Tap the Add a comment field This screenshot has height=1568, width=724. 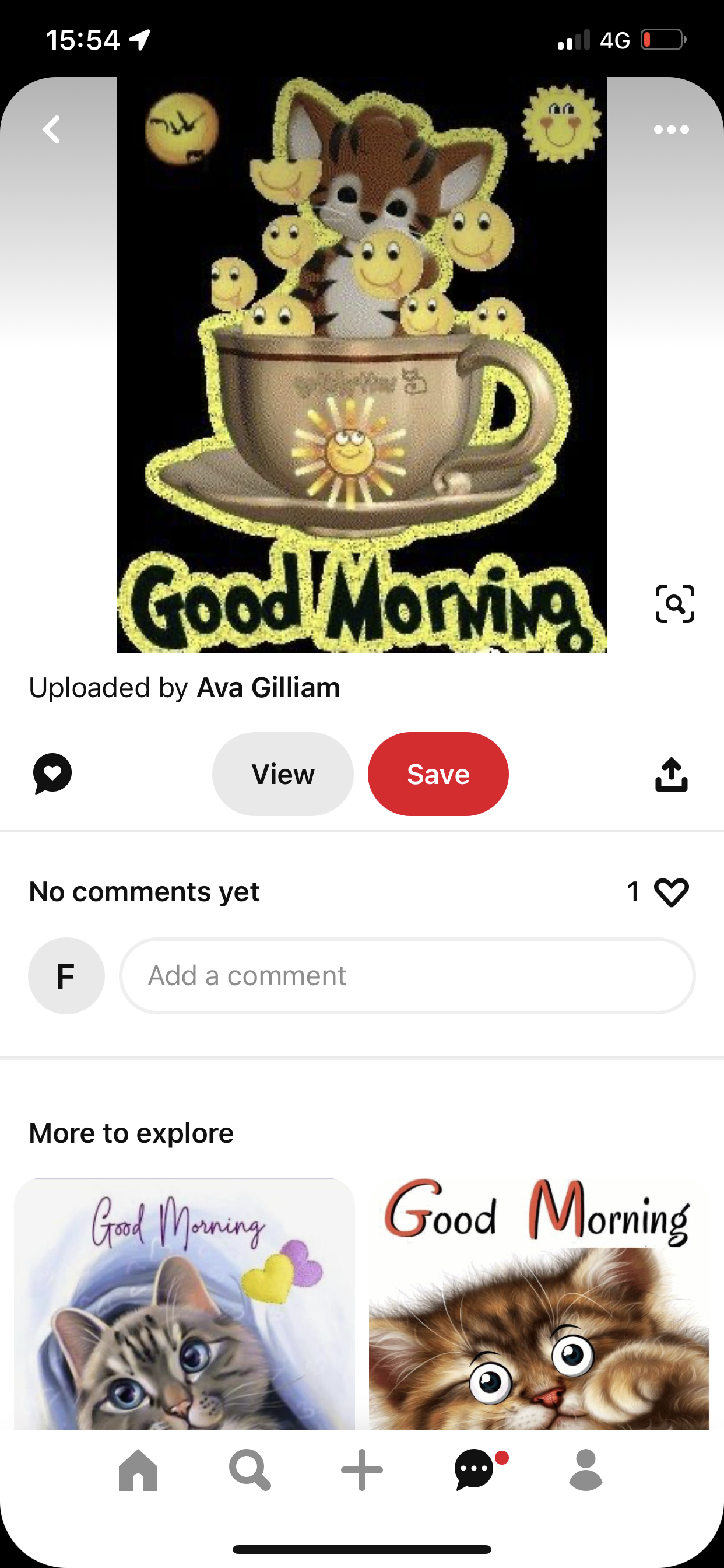click(x=407, y=976)
